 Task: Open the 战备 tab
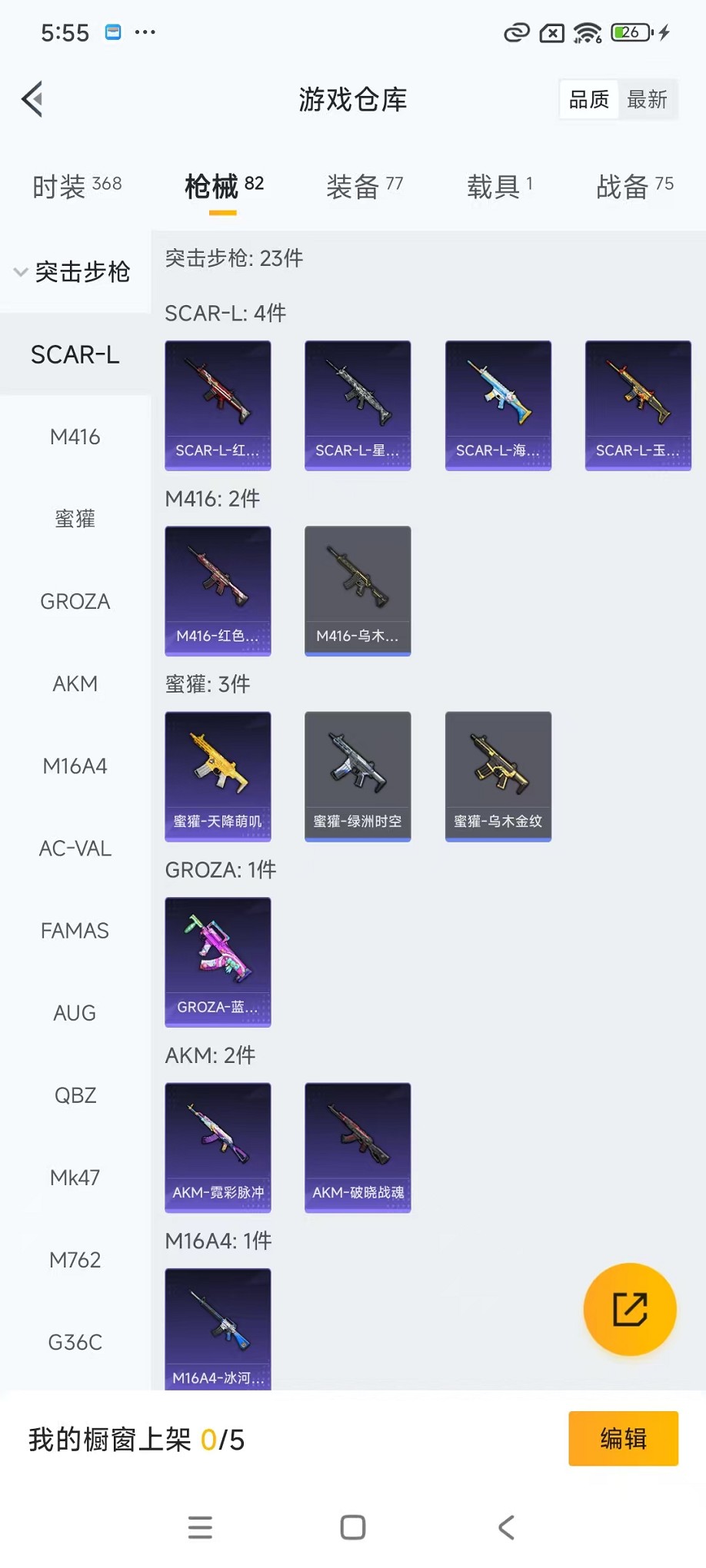634,186
